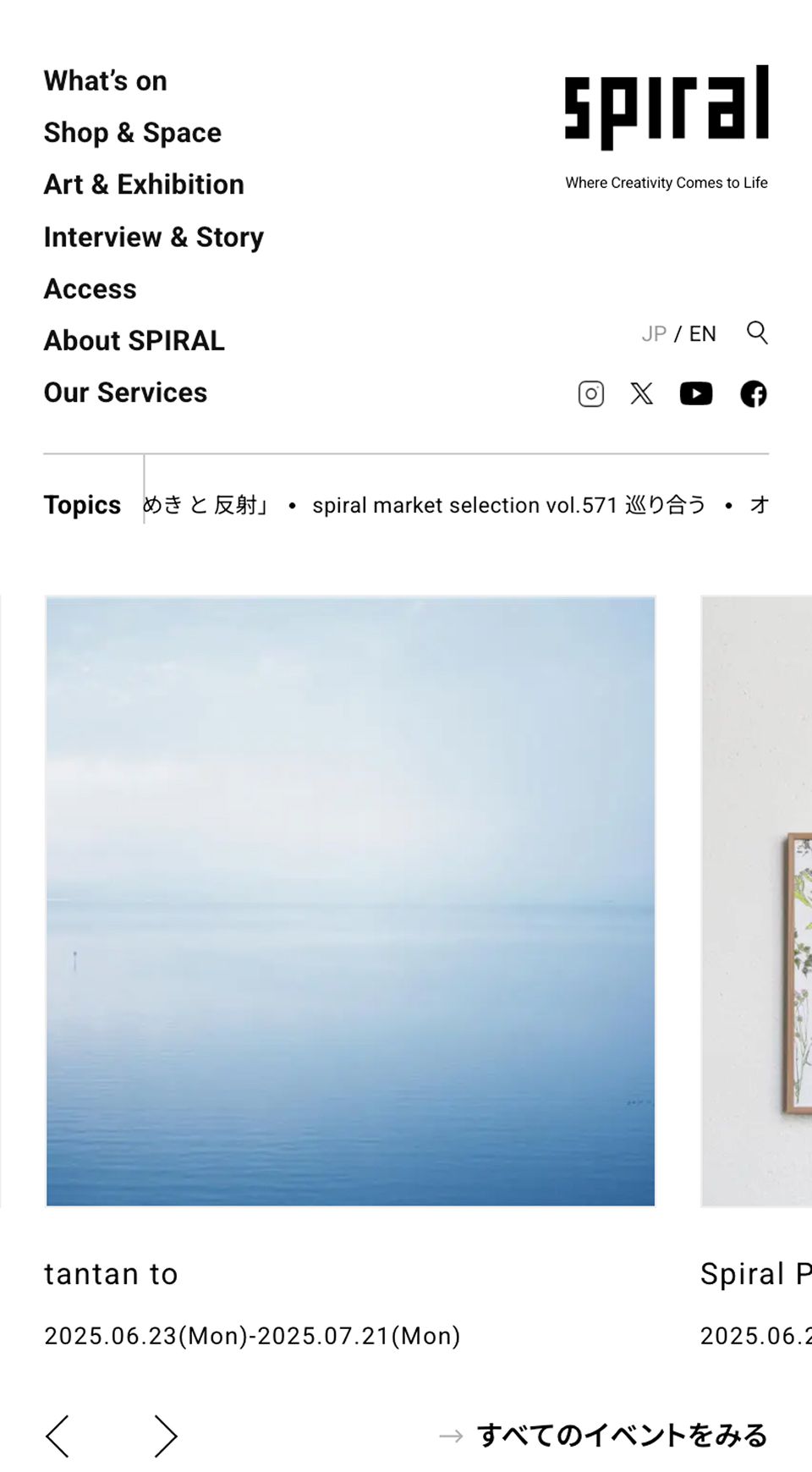Open the search icon

coord(757,332)
